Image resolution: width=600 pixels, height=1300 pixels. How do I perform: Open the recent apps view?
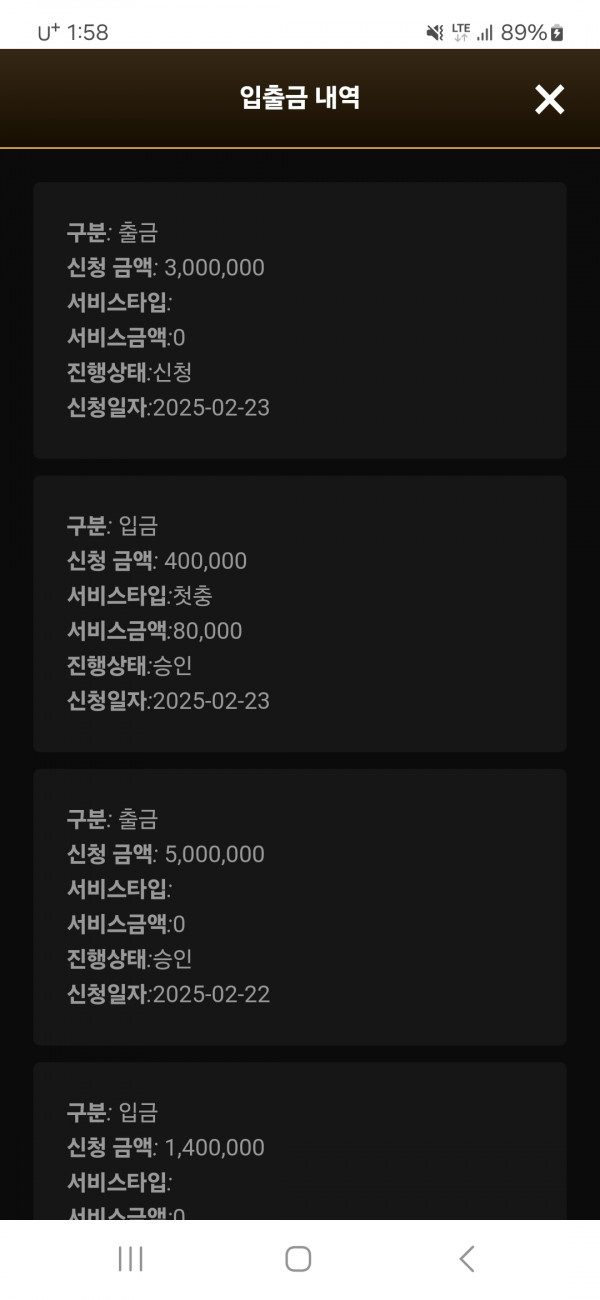point(131,1258)
